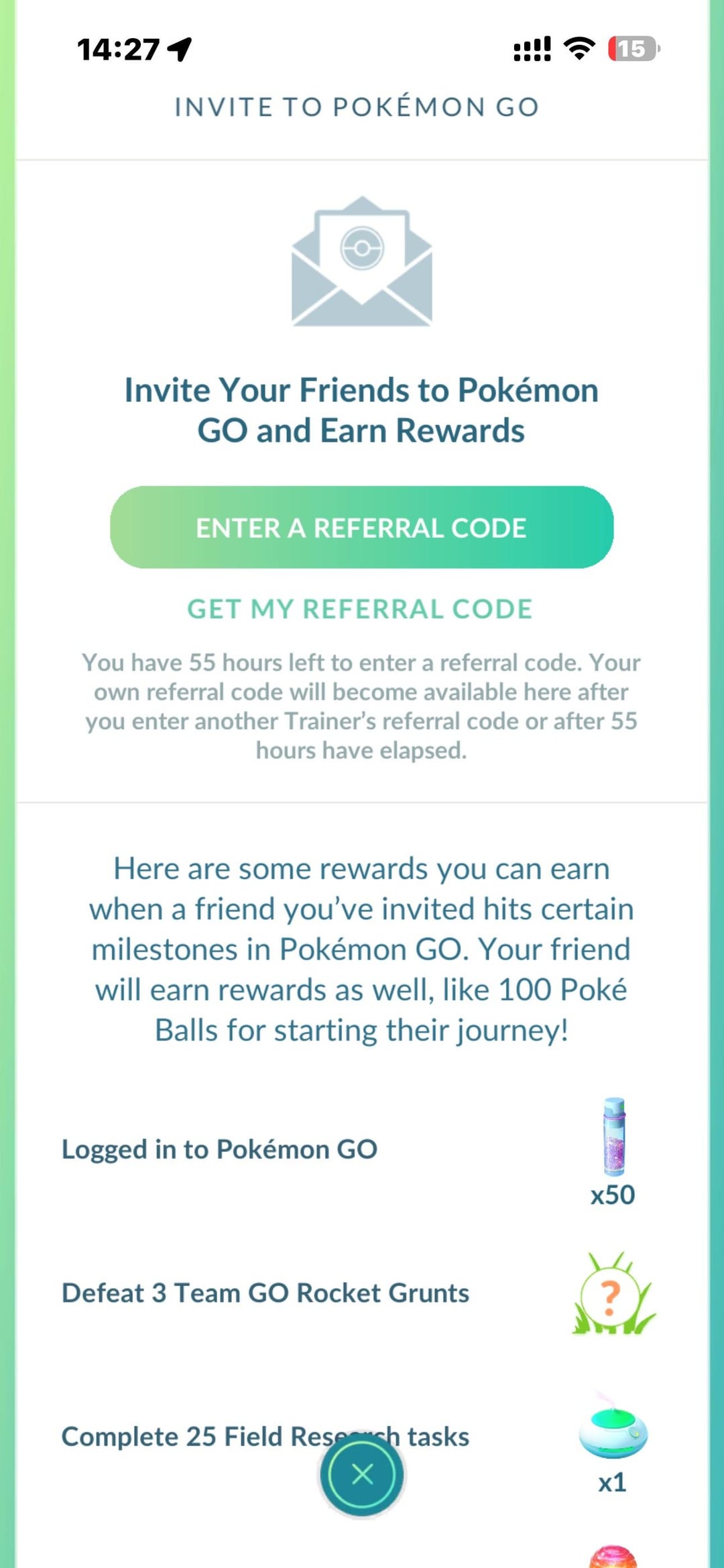724x1568 pixels.
Task: Close the invite screen
Action: tap(362, 1474)
